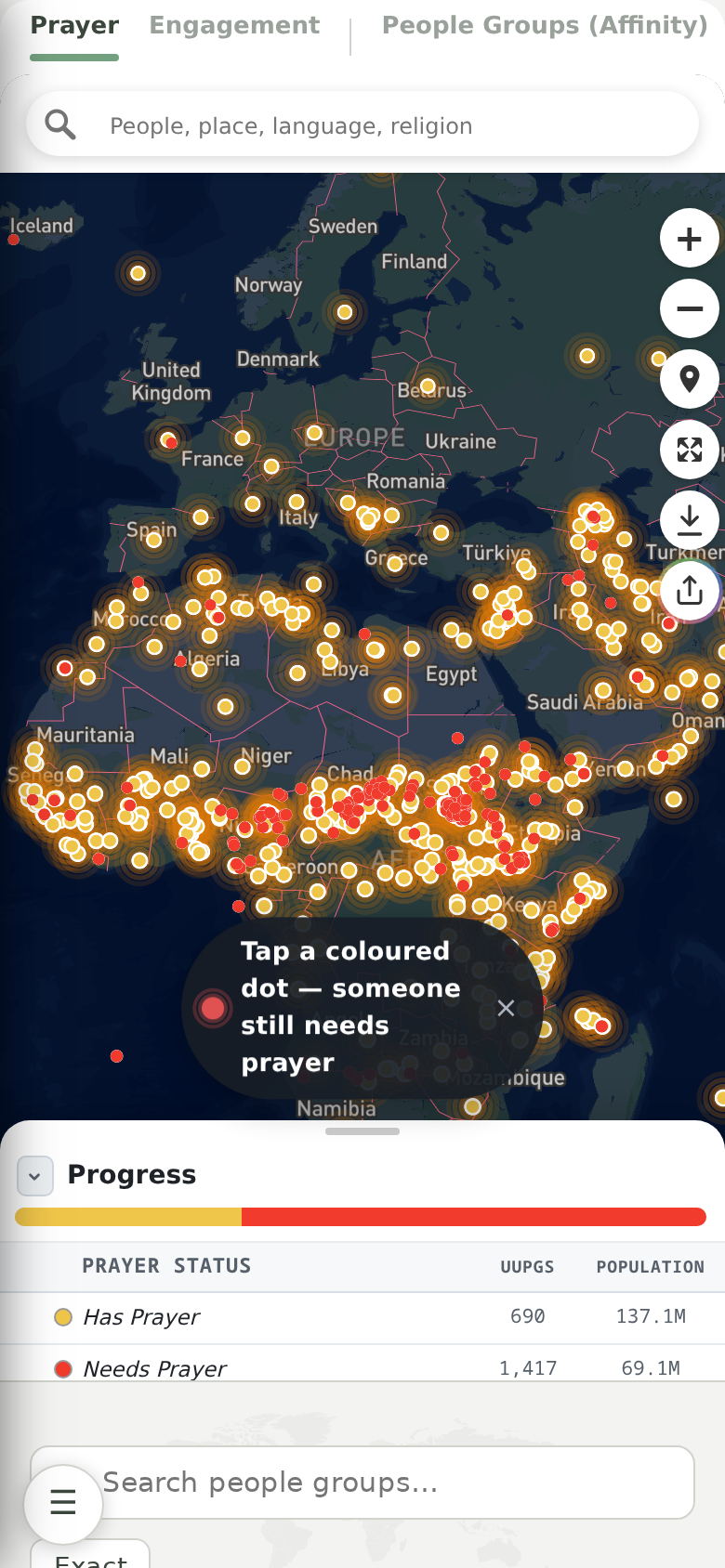Screen dimensions: 725x1568
Task: Open the Has Prayer status row
Action: click(x=362, y=1317)
